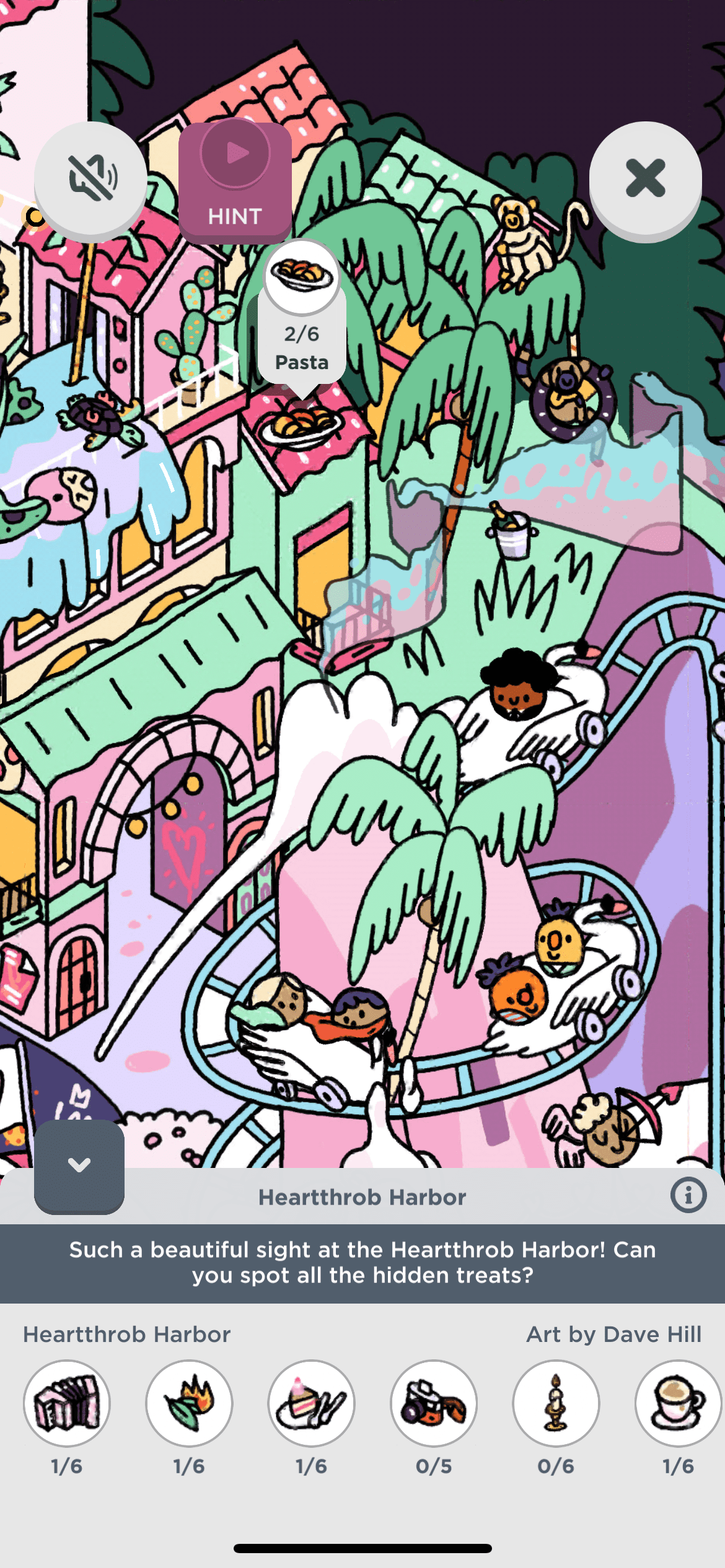Viewport: 725px width, 1568px height.
Task: Select the accordion item in the tray
Action: (67, 1403)
